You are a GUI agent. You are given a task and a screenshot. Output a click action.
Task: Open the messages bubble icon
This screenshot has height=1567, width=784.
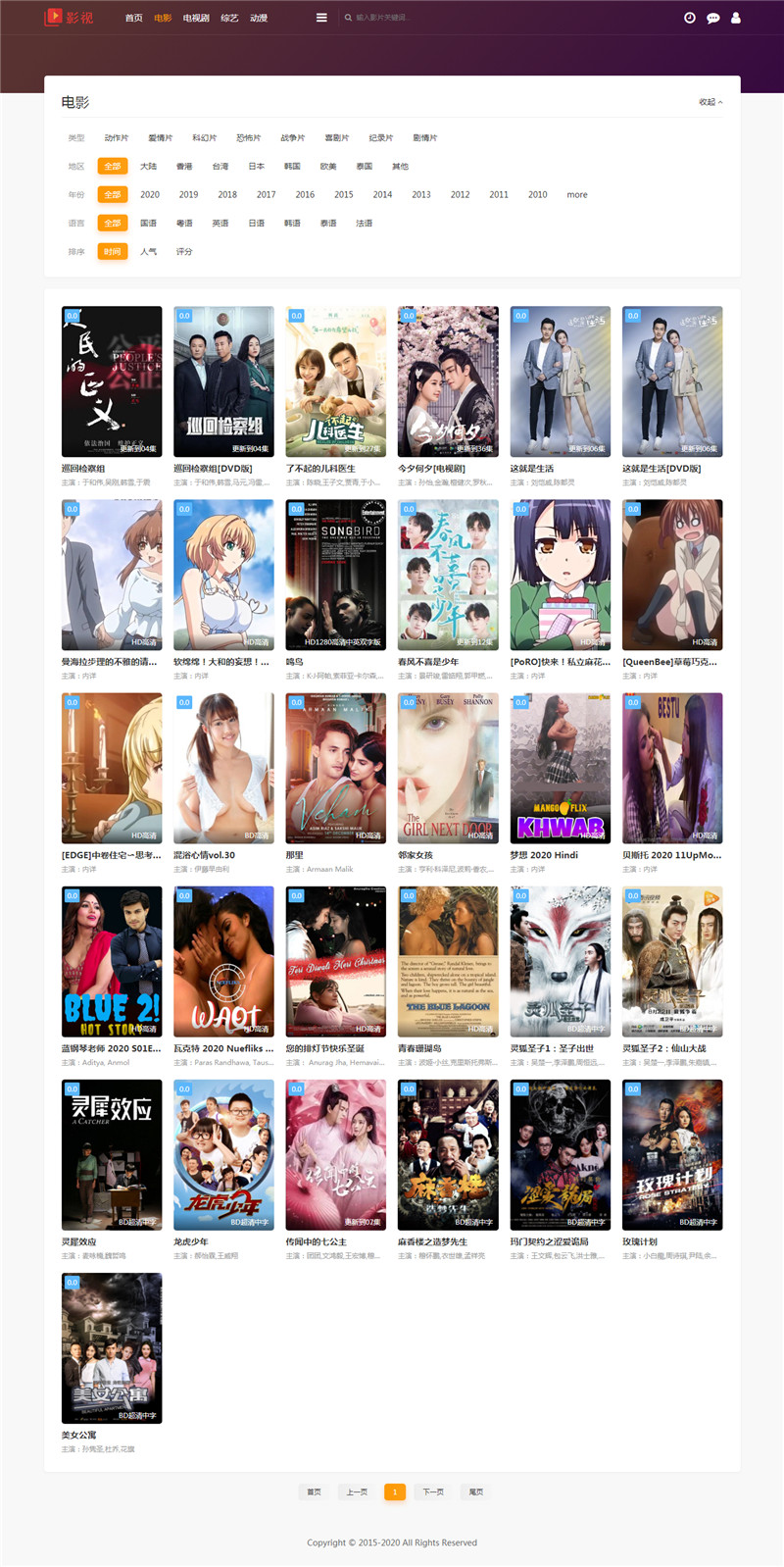[712, 18]
